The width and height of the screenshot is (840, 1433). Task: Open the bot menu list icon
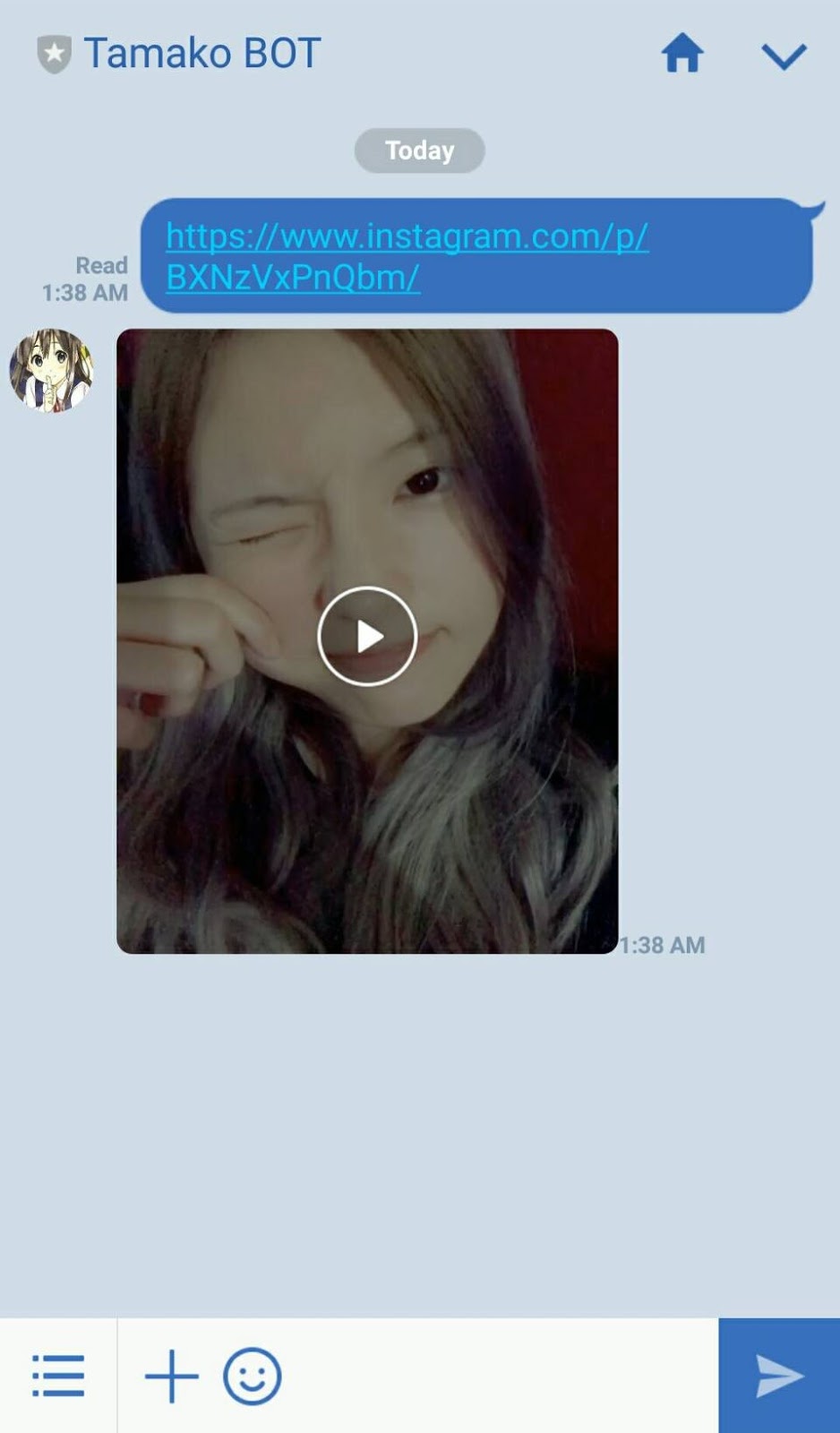pyautogui.click(x=58, y=1376)
